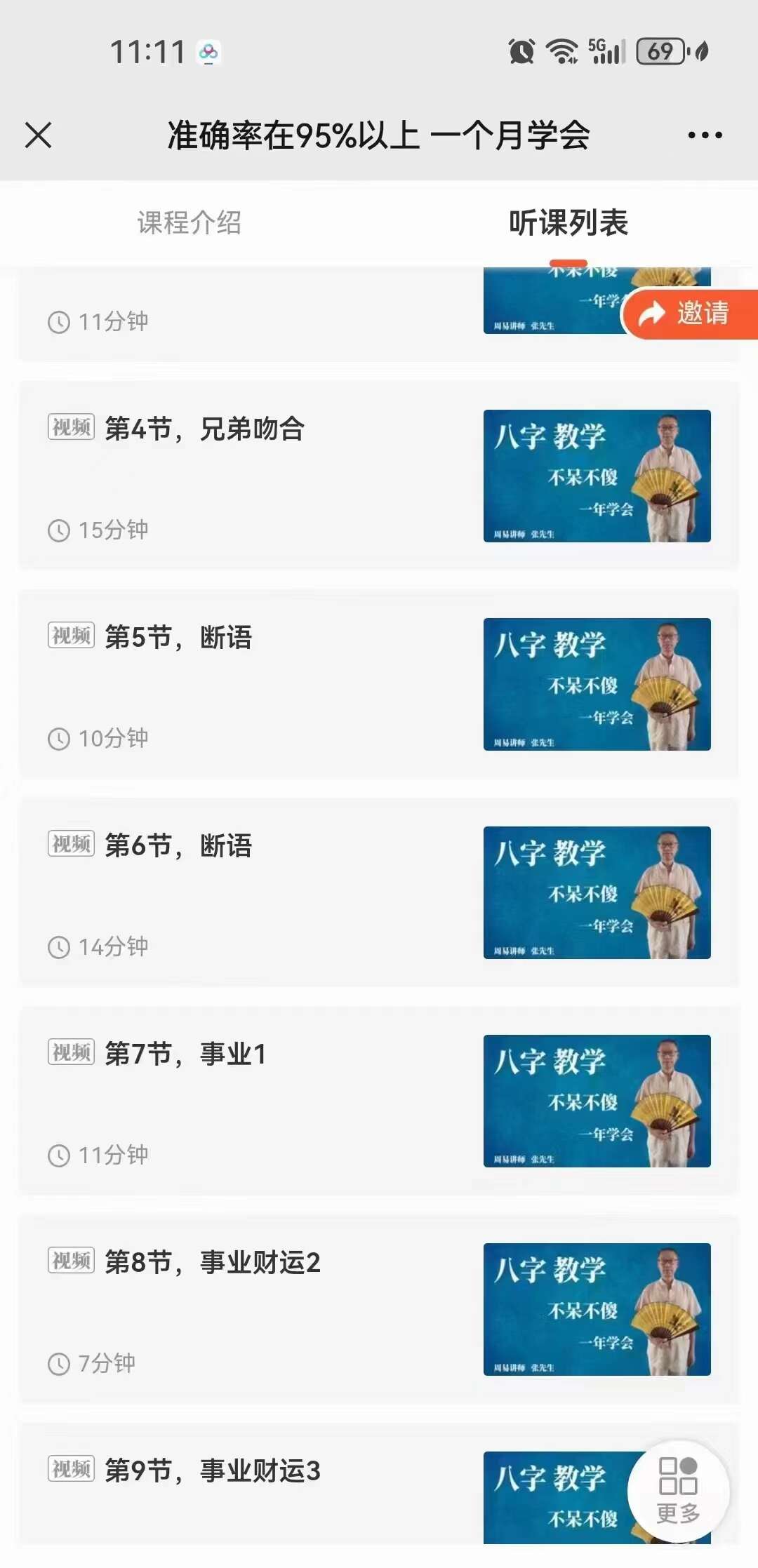Viewport: 758px width, 1568px height.
Task: Open lesson 第4节，兄弟吻合
Action: point(204,429)
